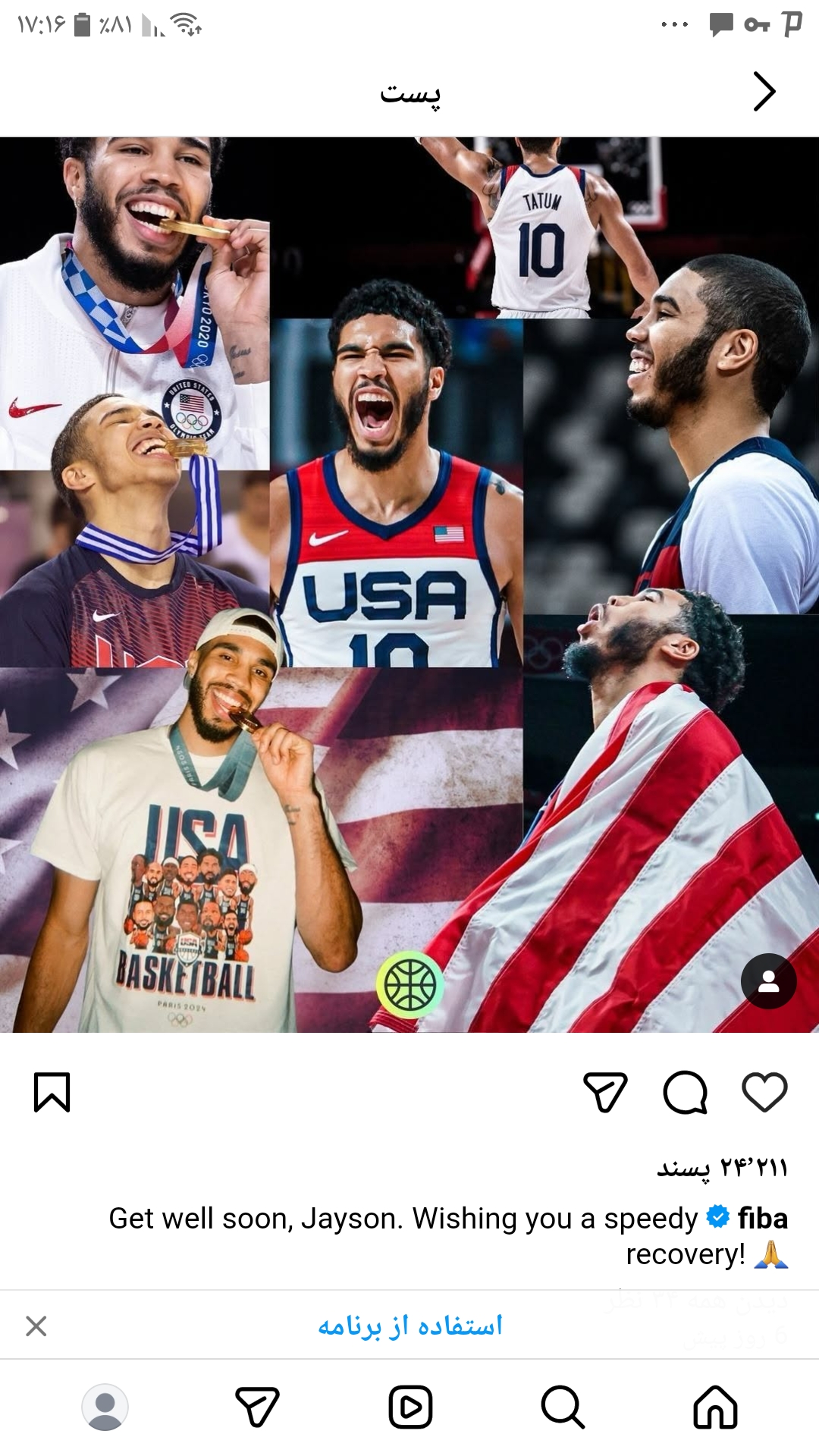Bookmark this post

pos(52,1092)
